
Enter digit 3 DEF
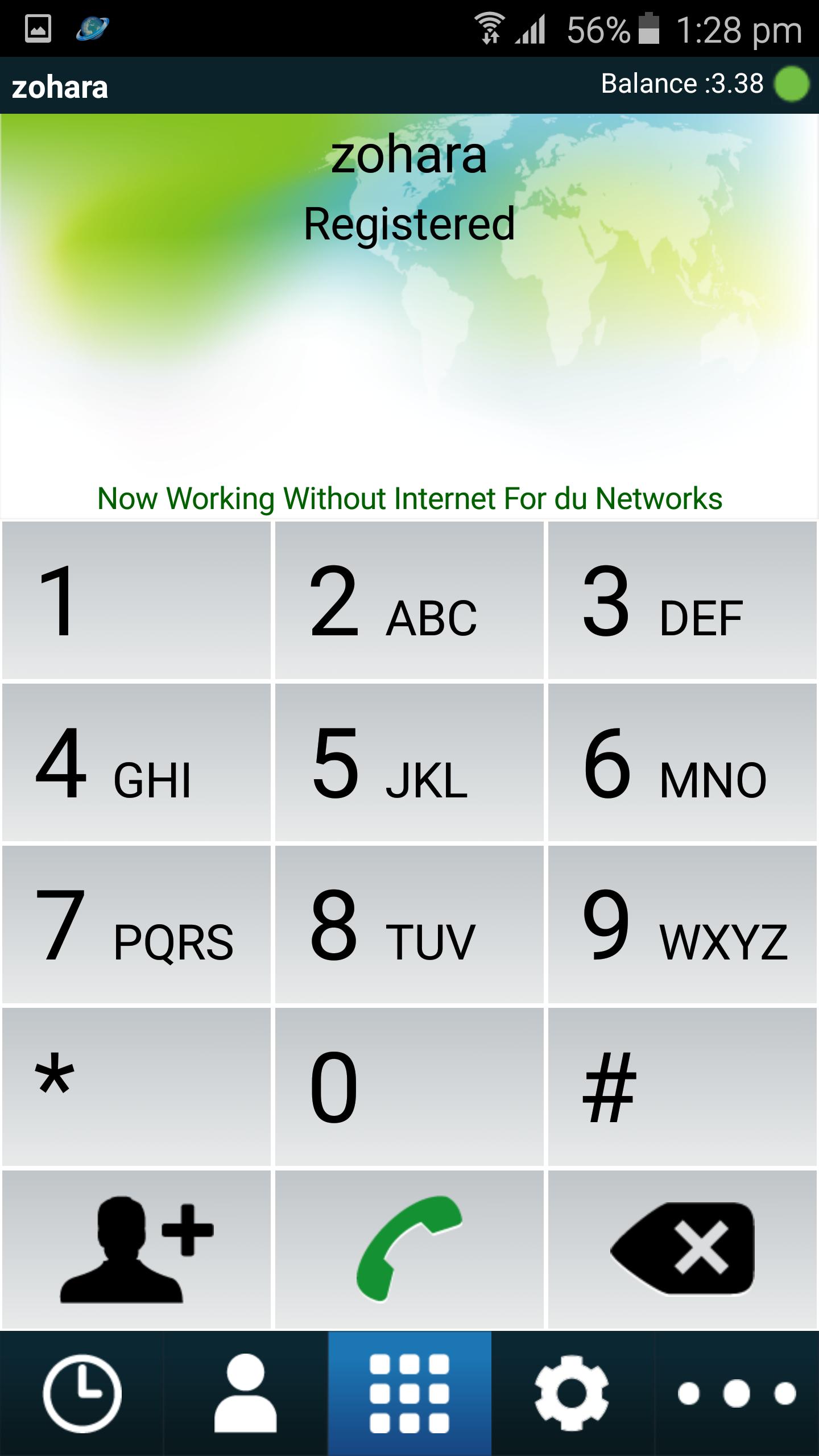(x=682, y=600)
